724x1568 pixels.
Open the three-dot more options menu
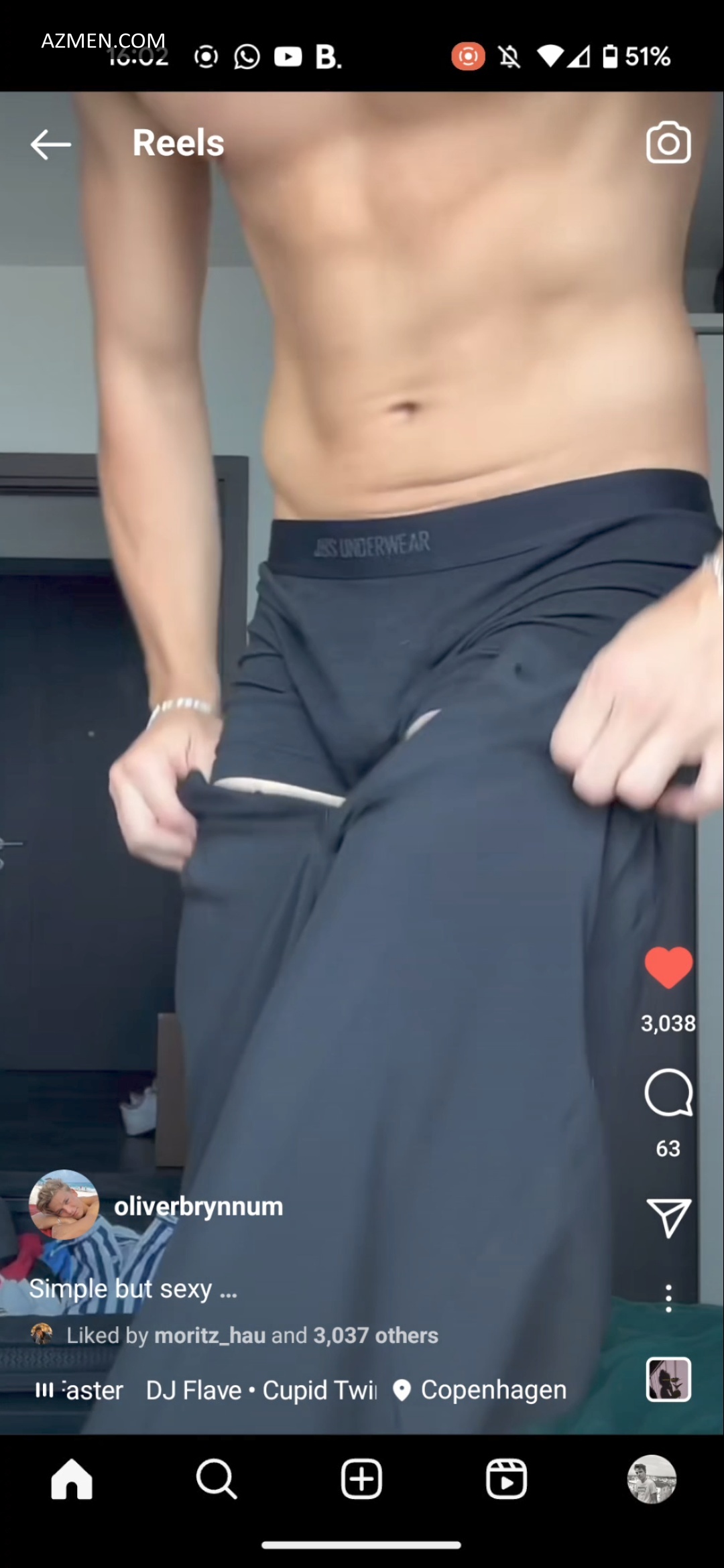click(x=668, y=1299)
